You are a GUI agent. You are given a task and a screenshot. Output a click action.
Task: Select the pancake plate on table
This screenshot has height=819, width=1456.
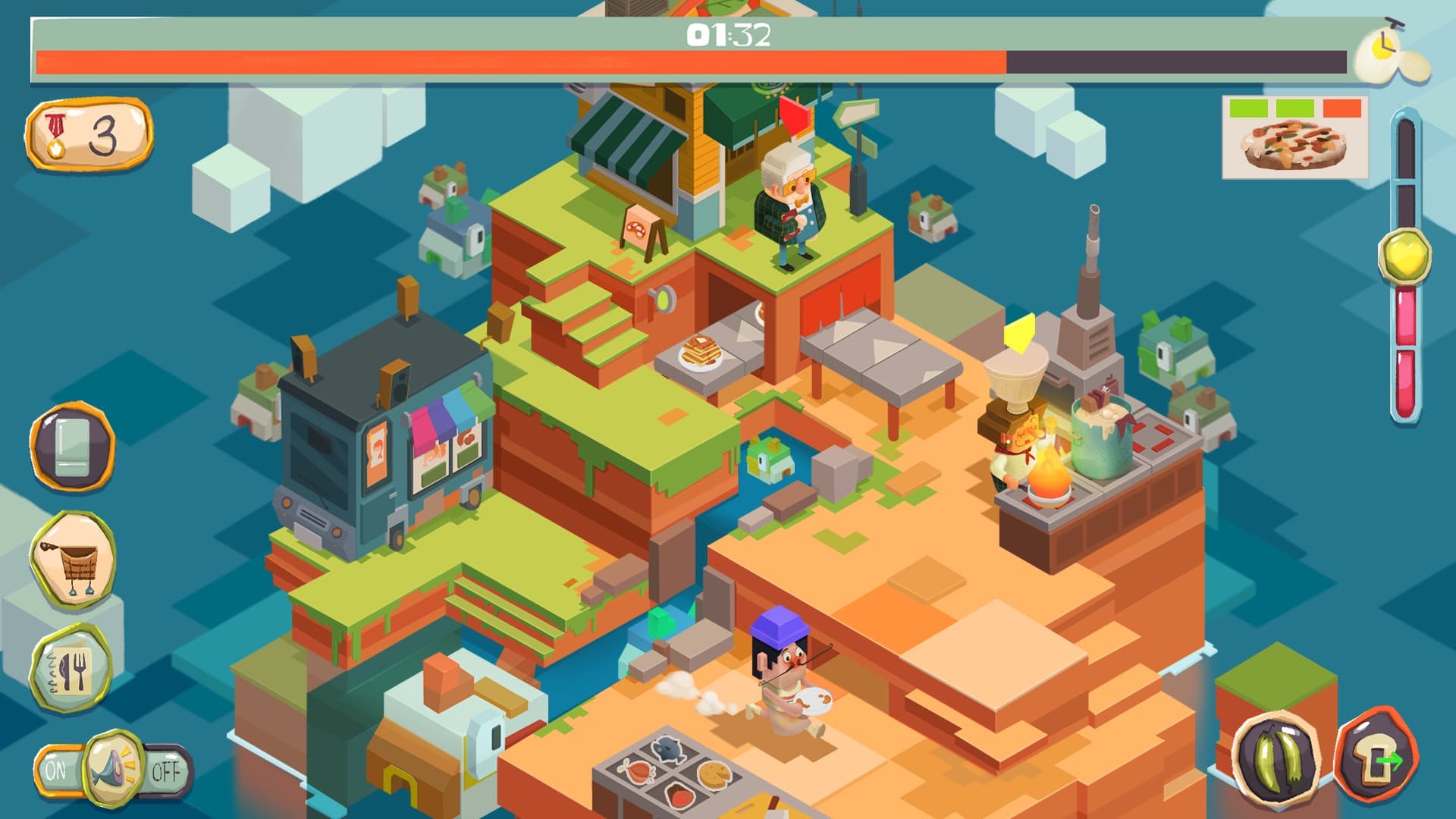pyautogui.click(x=701, y=353)
